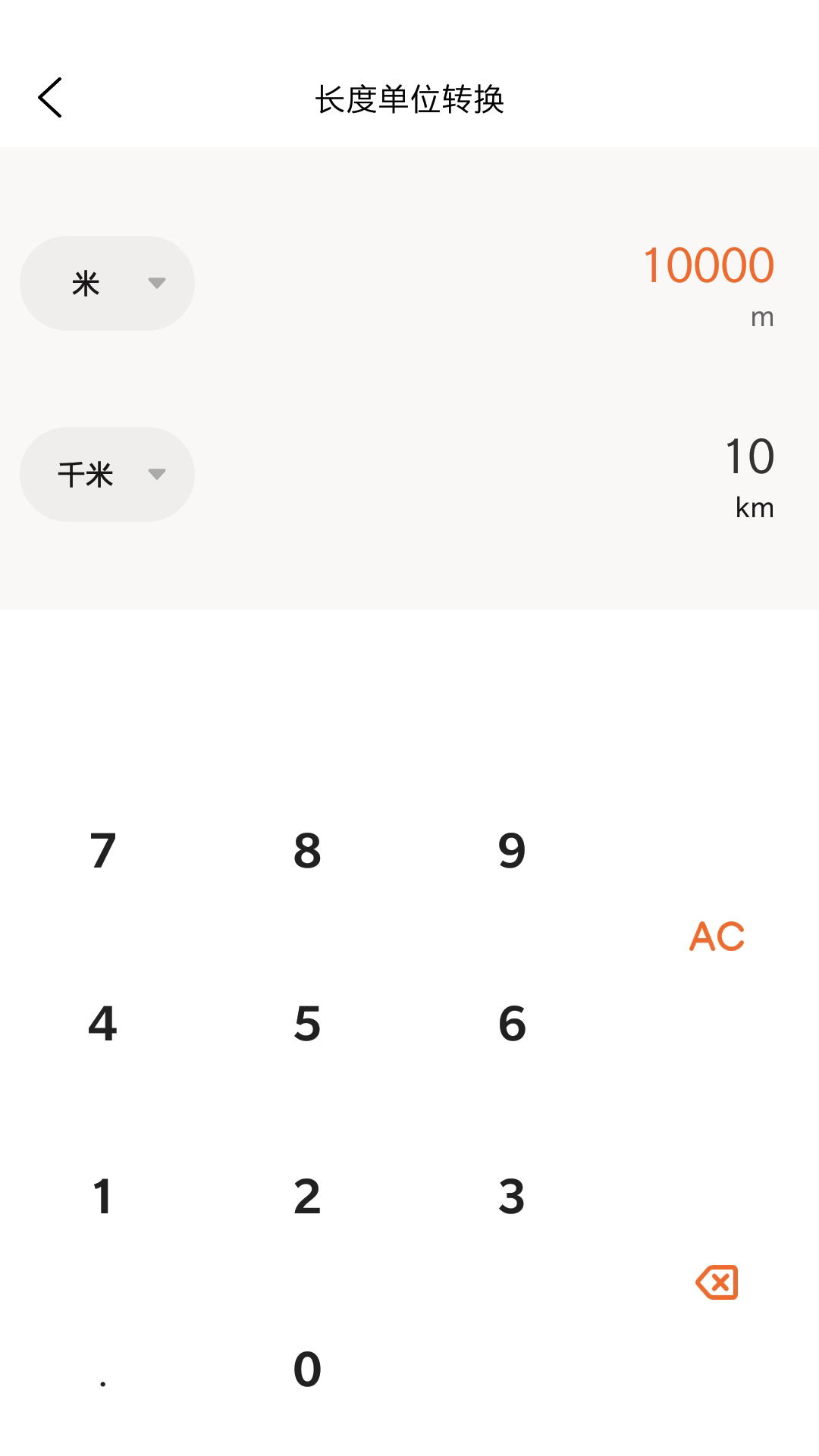This screenshot has height=1456, width=819.
Task: Select the orange 10000 input value
Action: point(708,267)
